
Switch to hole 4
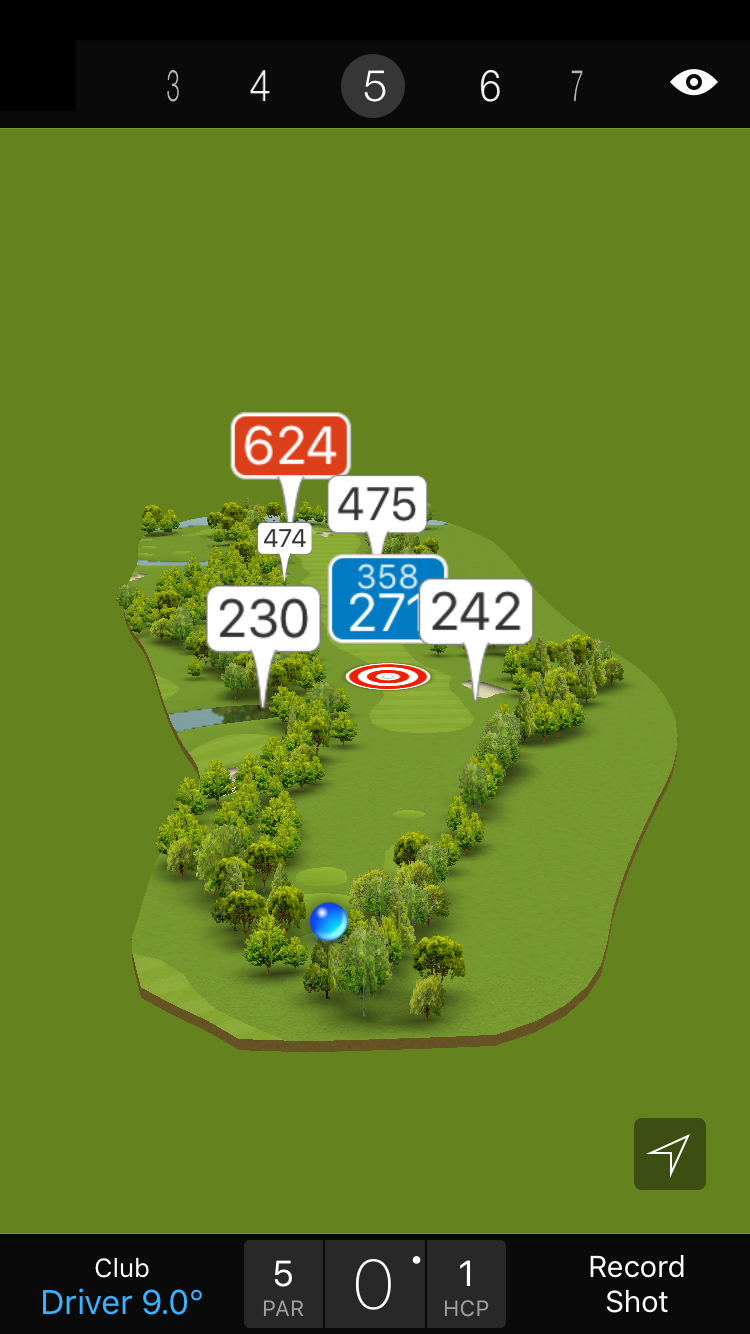[x=260, y=87]
